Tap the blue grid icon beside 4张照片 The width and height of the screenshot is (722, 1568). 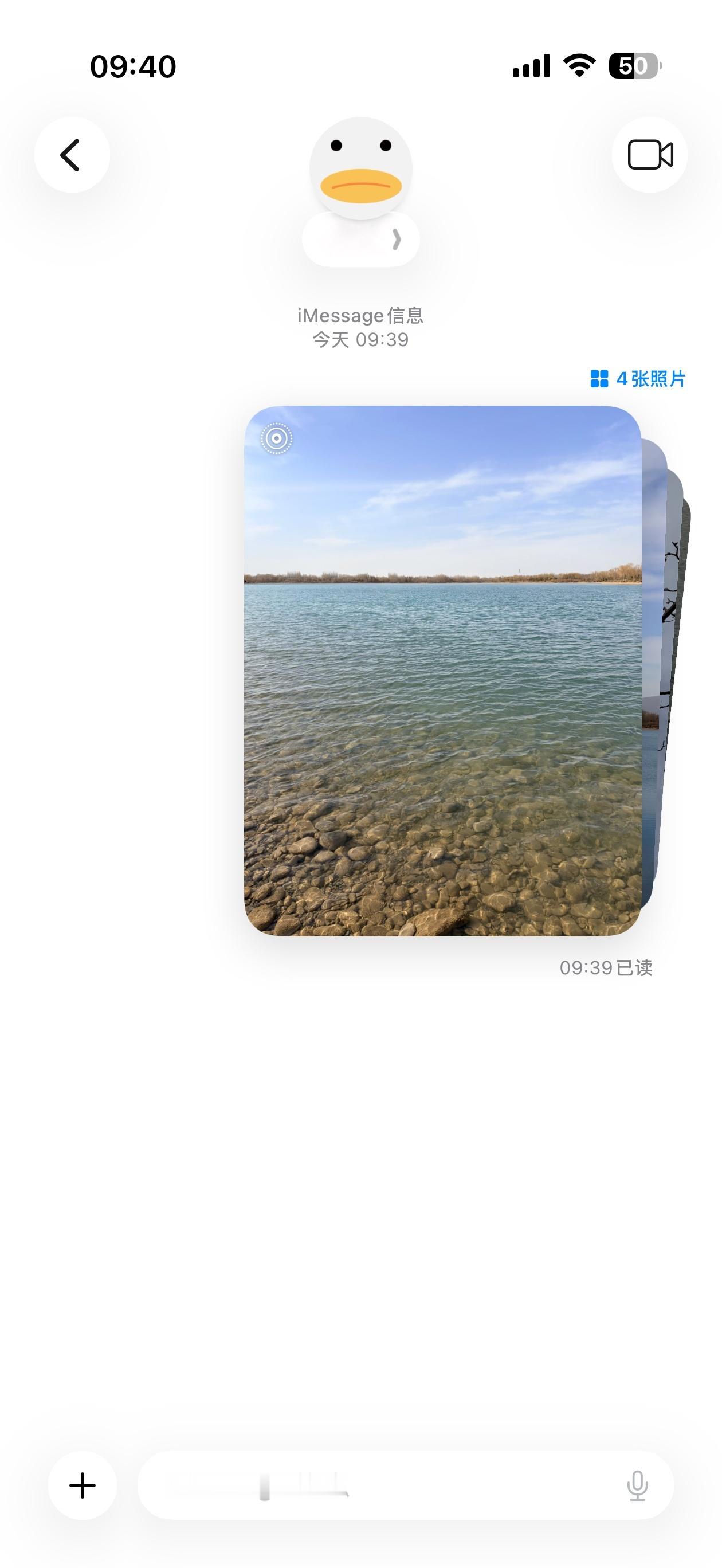point(599,379)
